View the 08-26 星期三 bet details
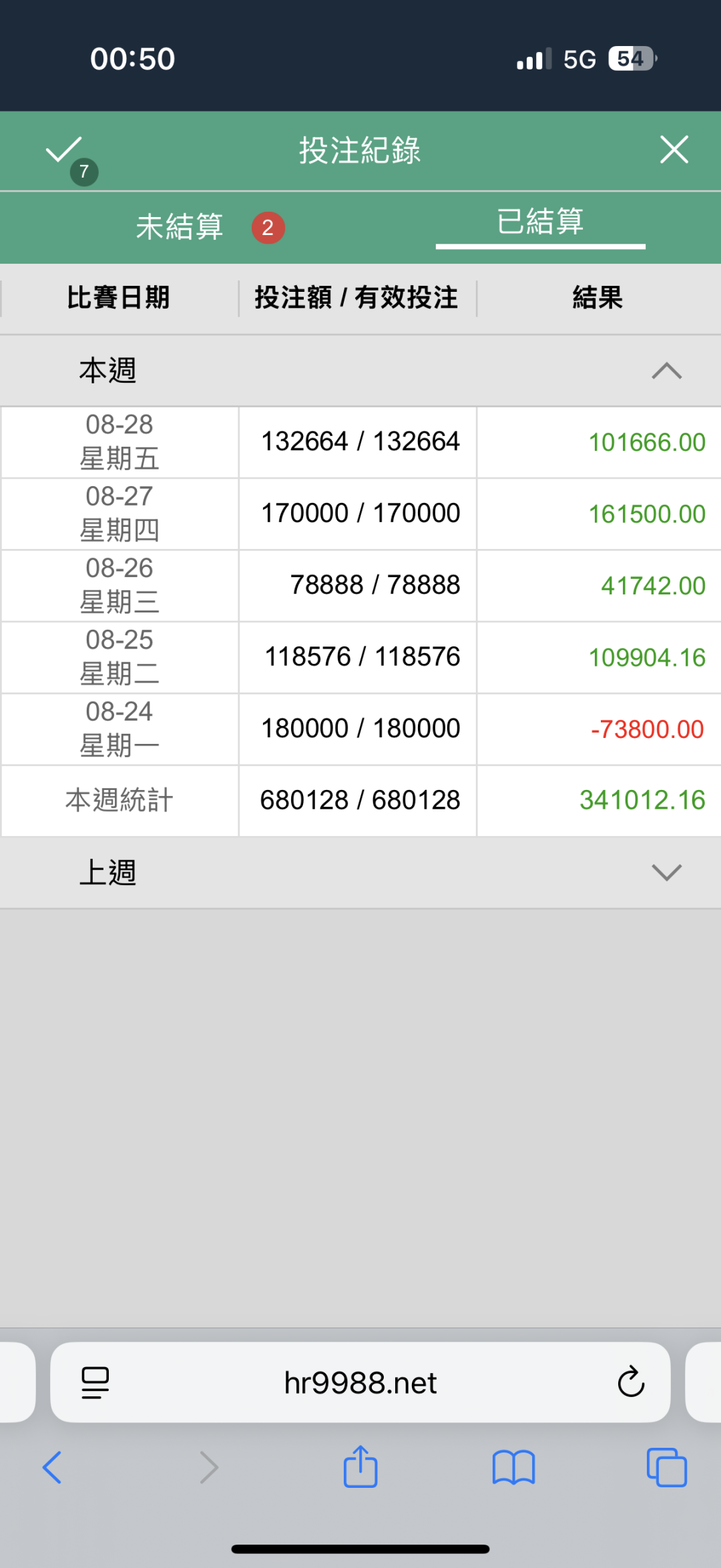The image size is (721, 1568). [360, 586]
